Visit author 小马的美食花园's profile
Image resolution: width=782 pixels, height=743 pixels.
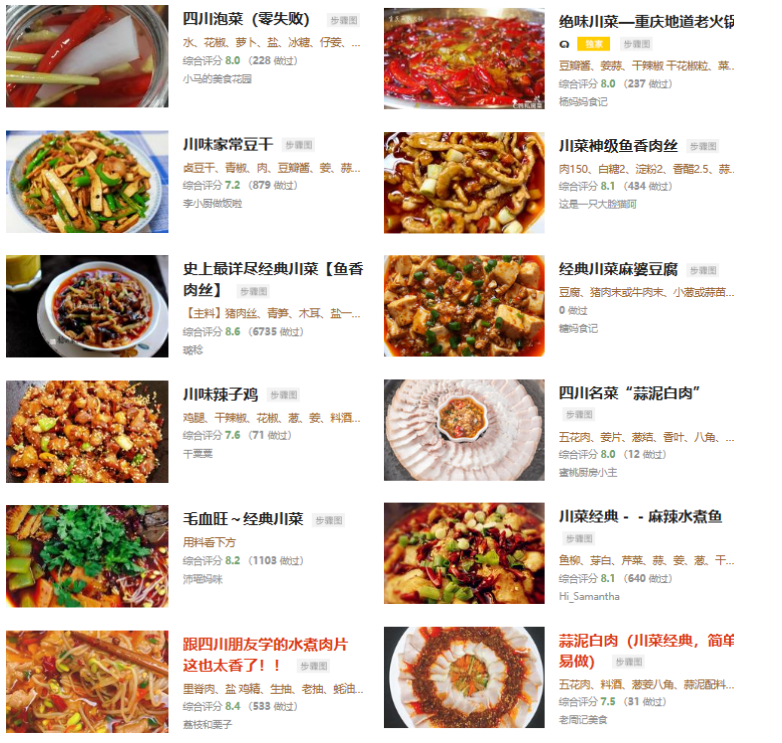[x=217, y=78]
